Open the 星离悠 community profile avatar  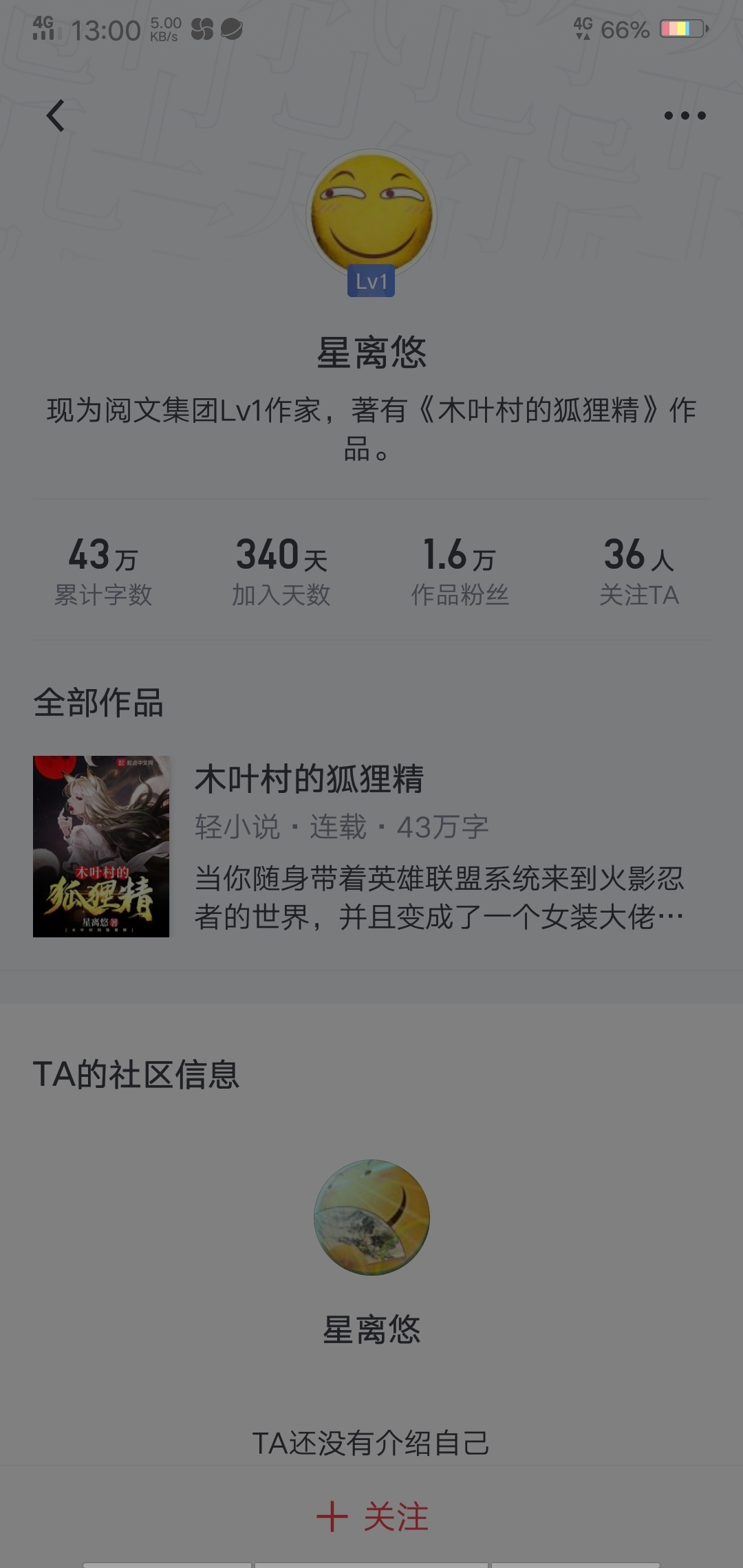tap(371, 1217)
